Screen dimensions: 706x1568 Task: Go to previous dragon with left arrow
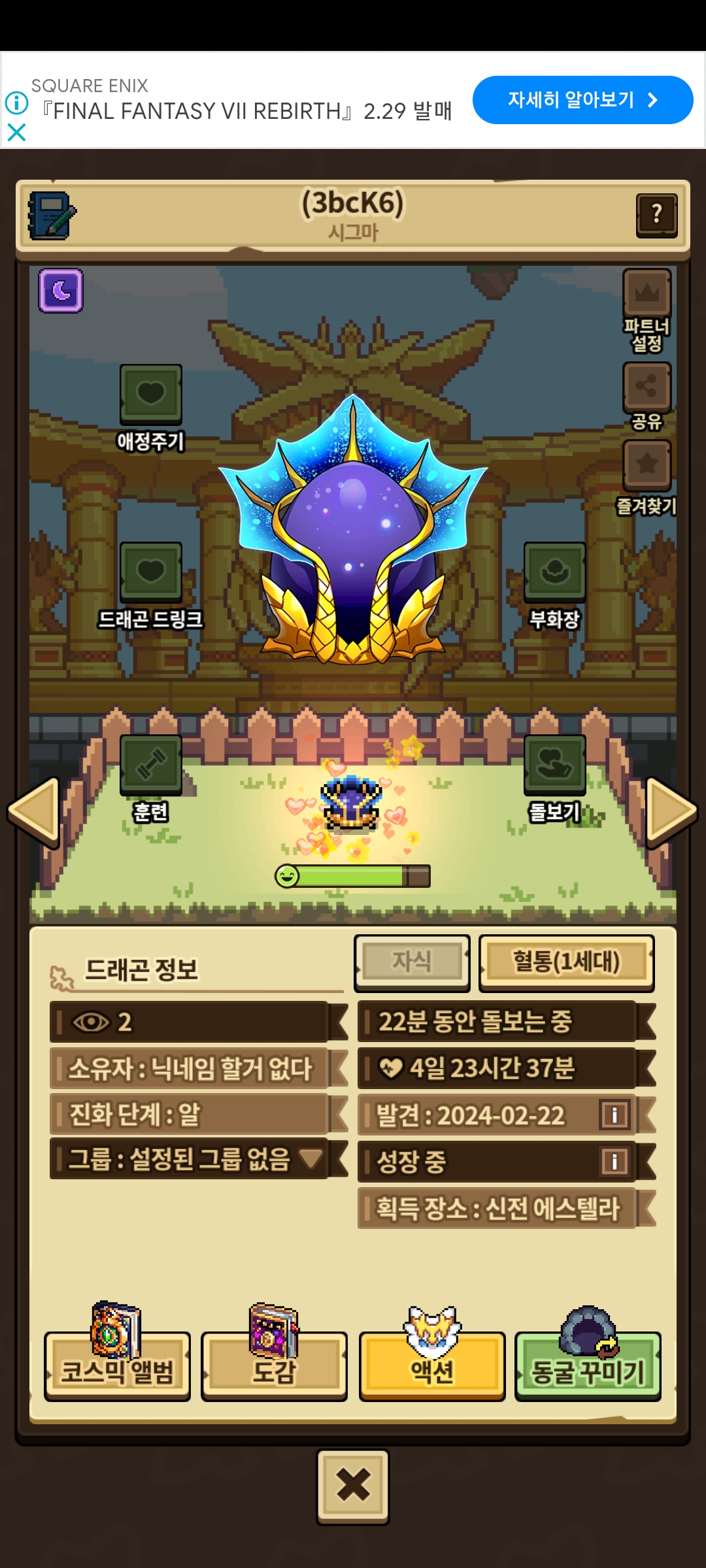34,810
